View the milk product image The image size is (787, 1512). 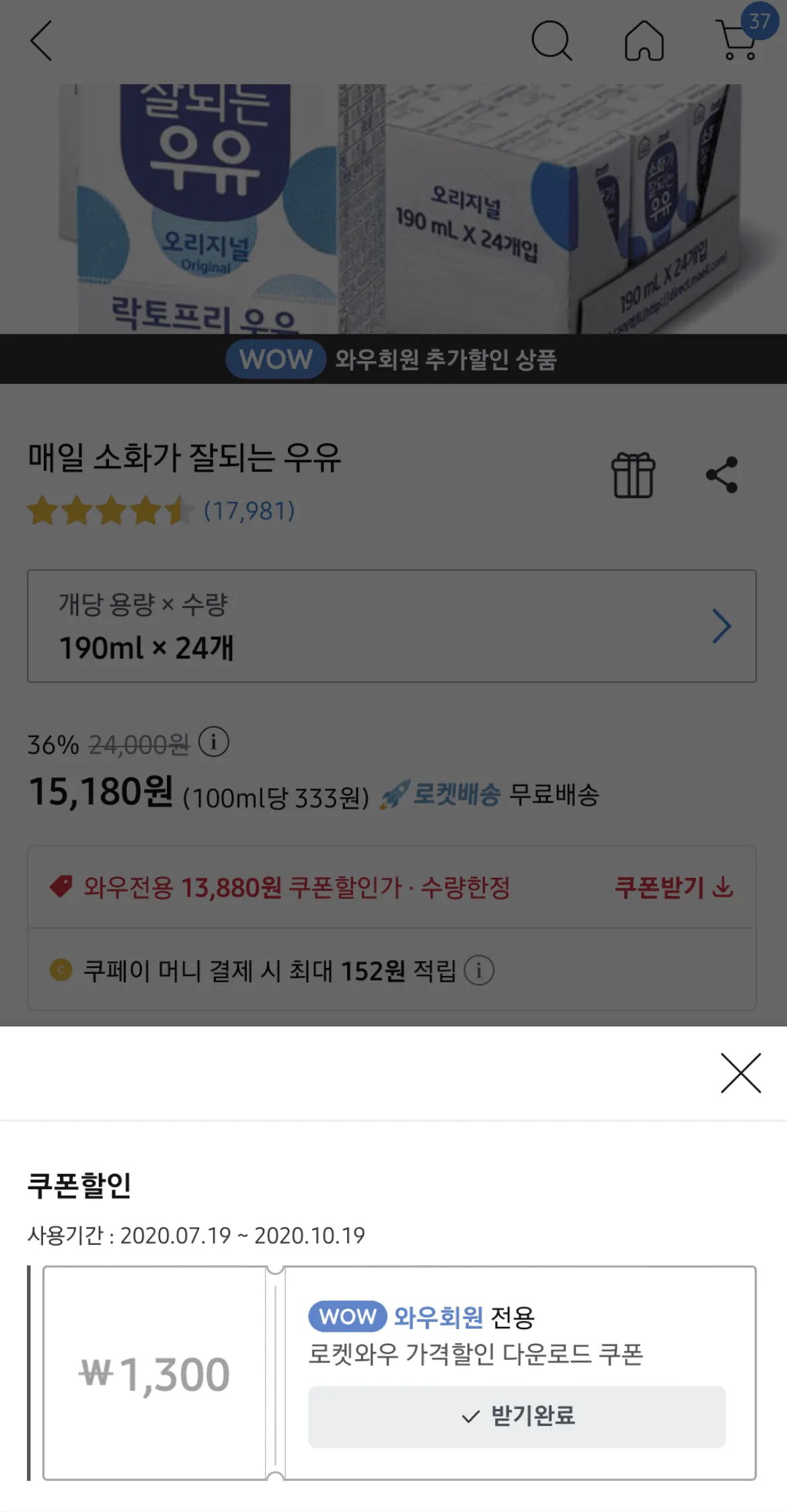point(394,209)
